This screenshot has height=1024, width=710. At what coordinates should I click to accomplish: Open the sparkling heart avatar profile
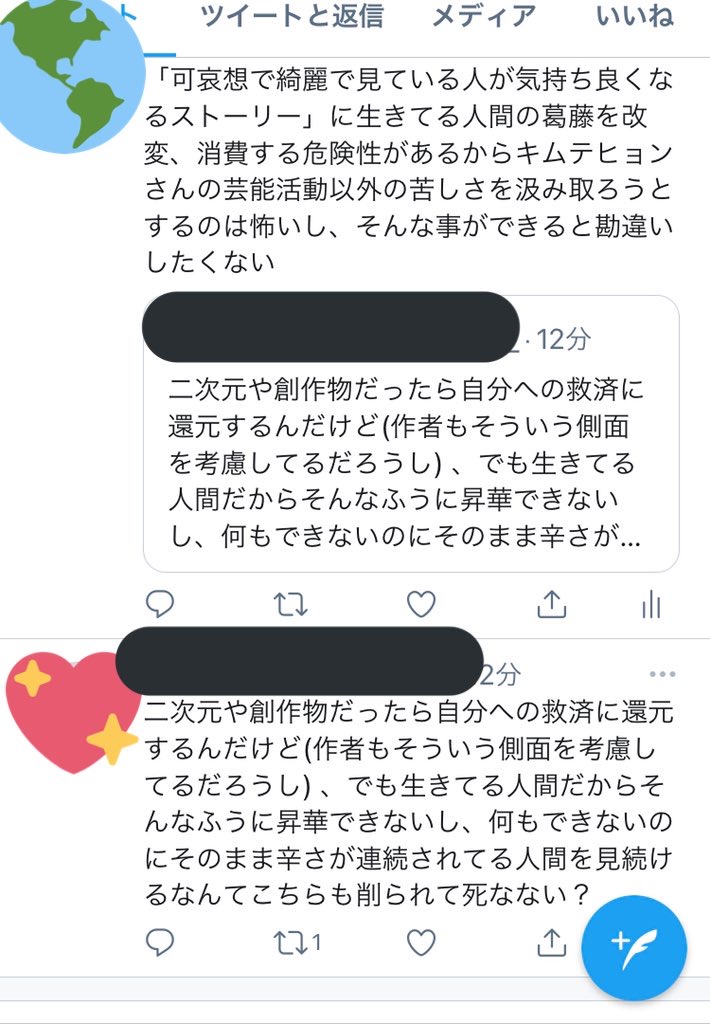pyautogui.click(x=70, y=710)
